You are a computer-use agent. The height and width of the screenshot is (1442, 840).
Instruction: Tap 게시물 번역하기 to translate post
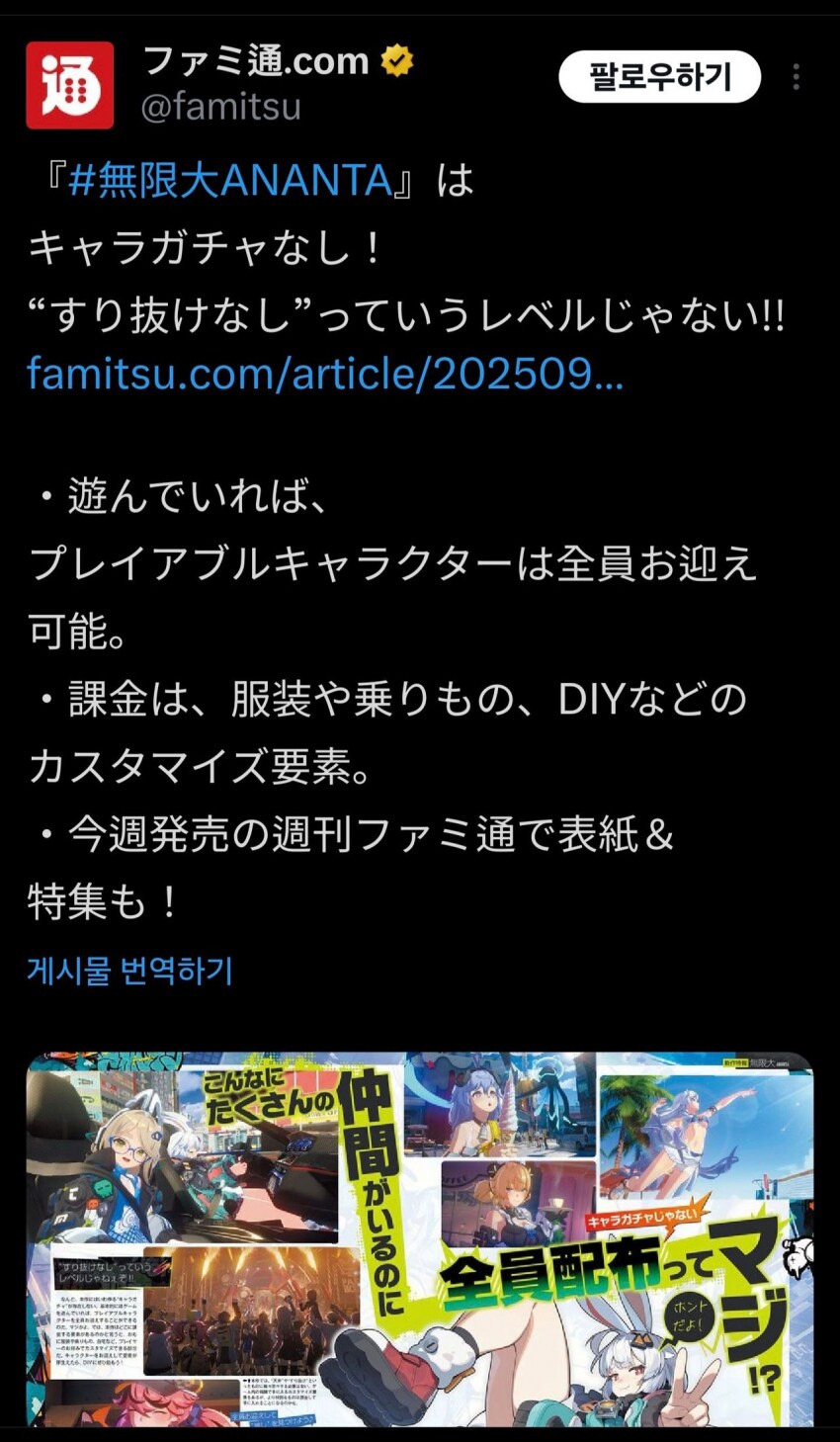click(129, 971)
